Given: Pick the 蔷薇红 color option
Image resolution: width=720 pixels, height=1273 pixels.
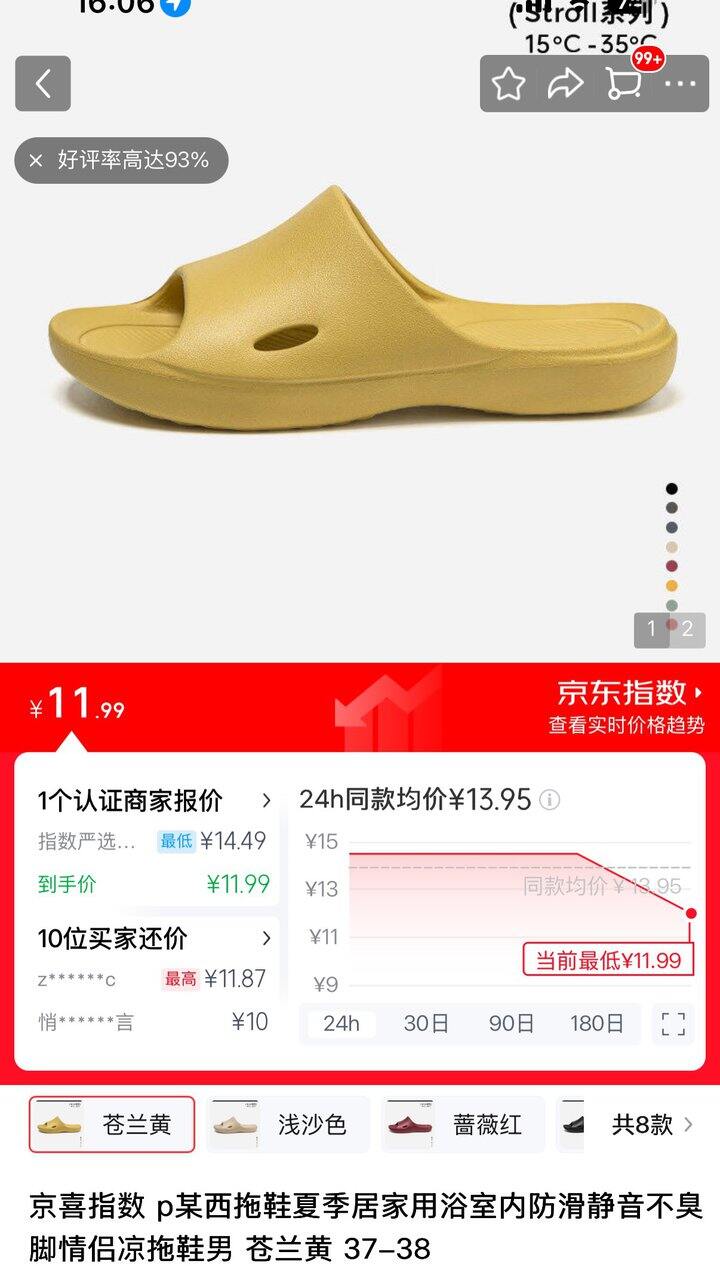Looking at the screenshot, I should point(463,1124).
